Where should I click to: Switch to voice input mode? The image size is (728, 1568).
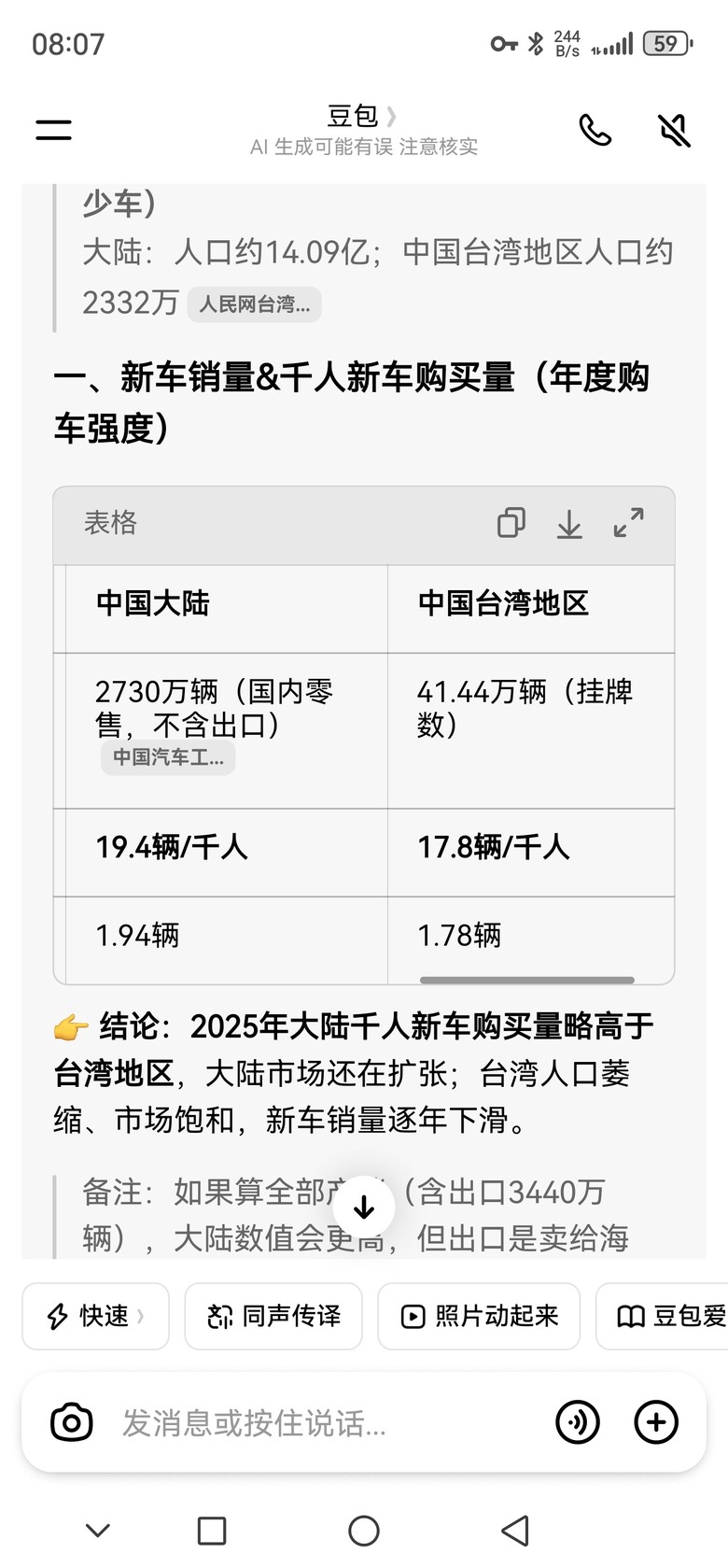coord(578,1422)
